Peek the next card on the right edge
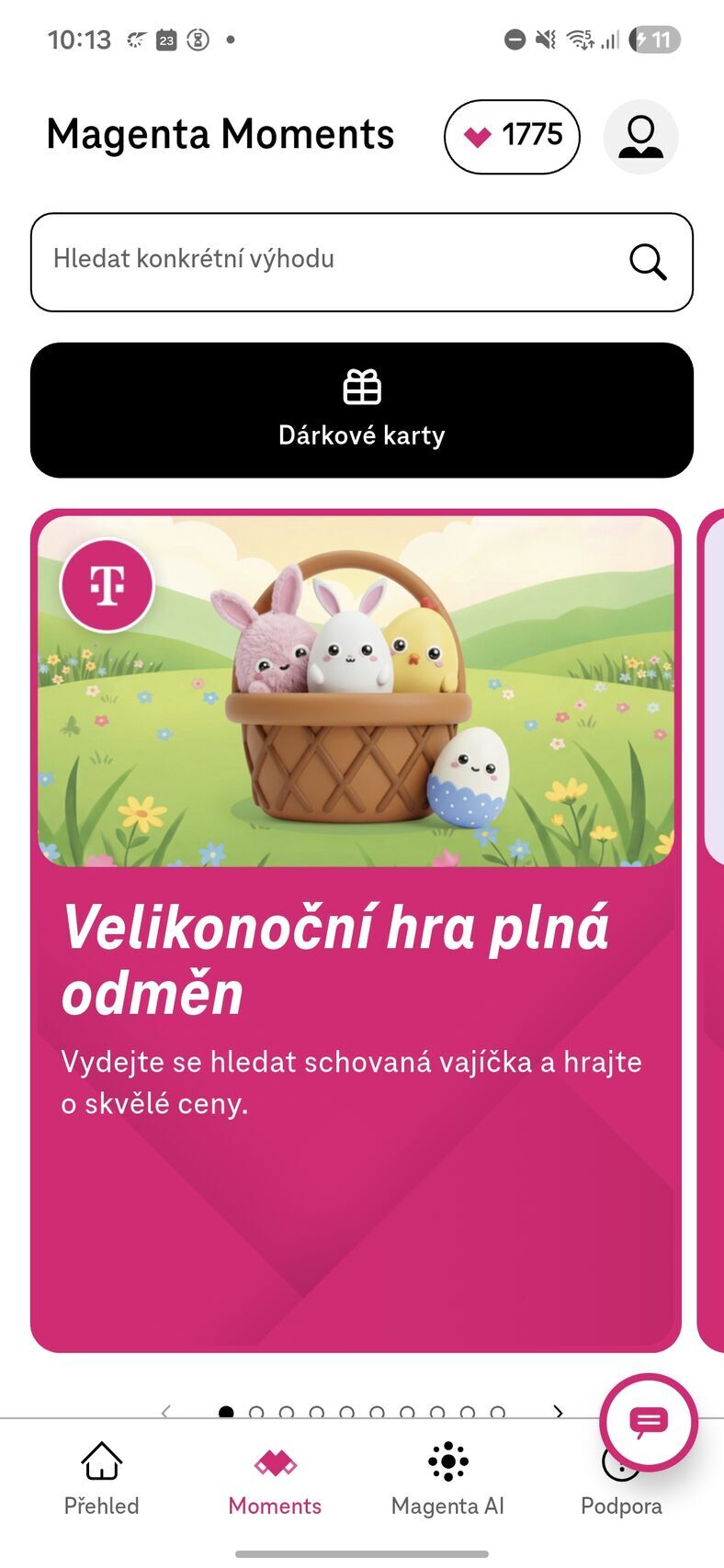The height and width of the screenshot is (1568, 724). [x=712, y=919]
